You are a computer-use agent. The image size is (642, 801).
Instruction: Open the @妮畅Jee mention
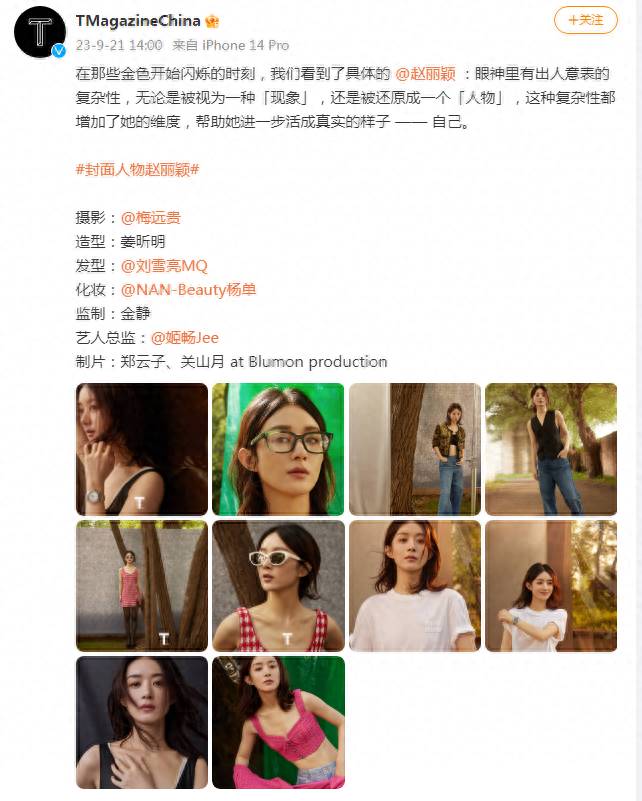[x=184, y=337]
